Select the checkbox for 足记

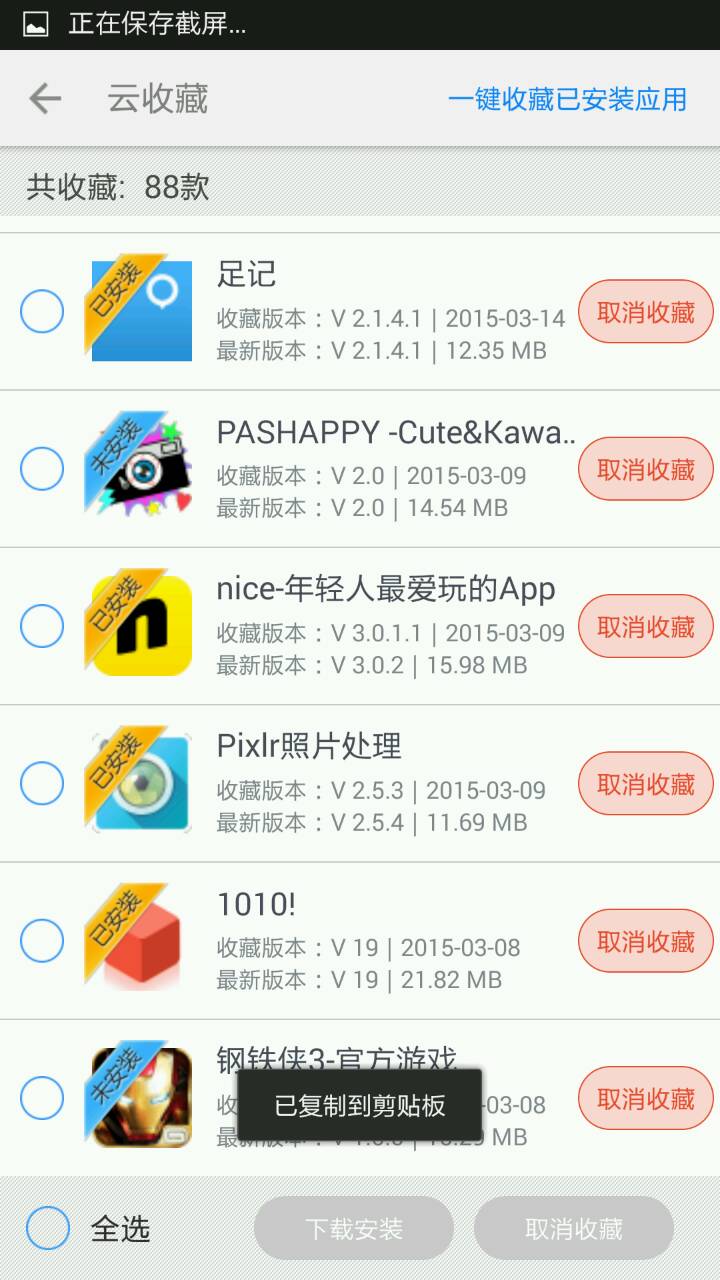click(42, 312)
